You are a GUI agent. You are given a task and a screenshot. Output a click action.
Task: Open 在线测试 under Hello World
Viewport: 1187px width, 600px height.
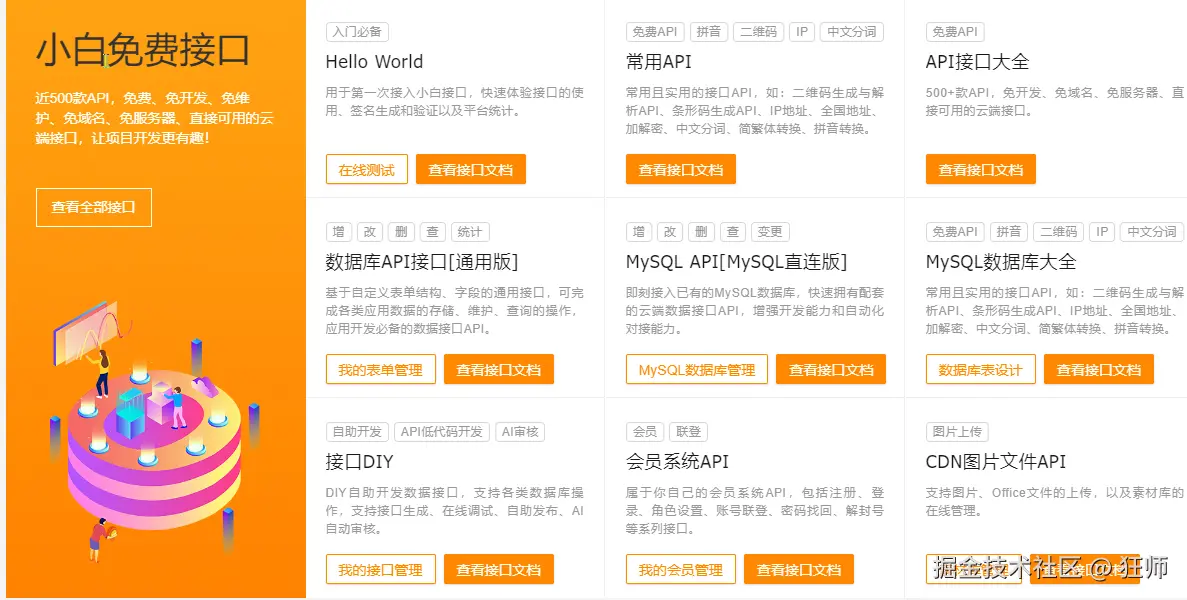pos(366,170)
